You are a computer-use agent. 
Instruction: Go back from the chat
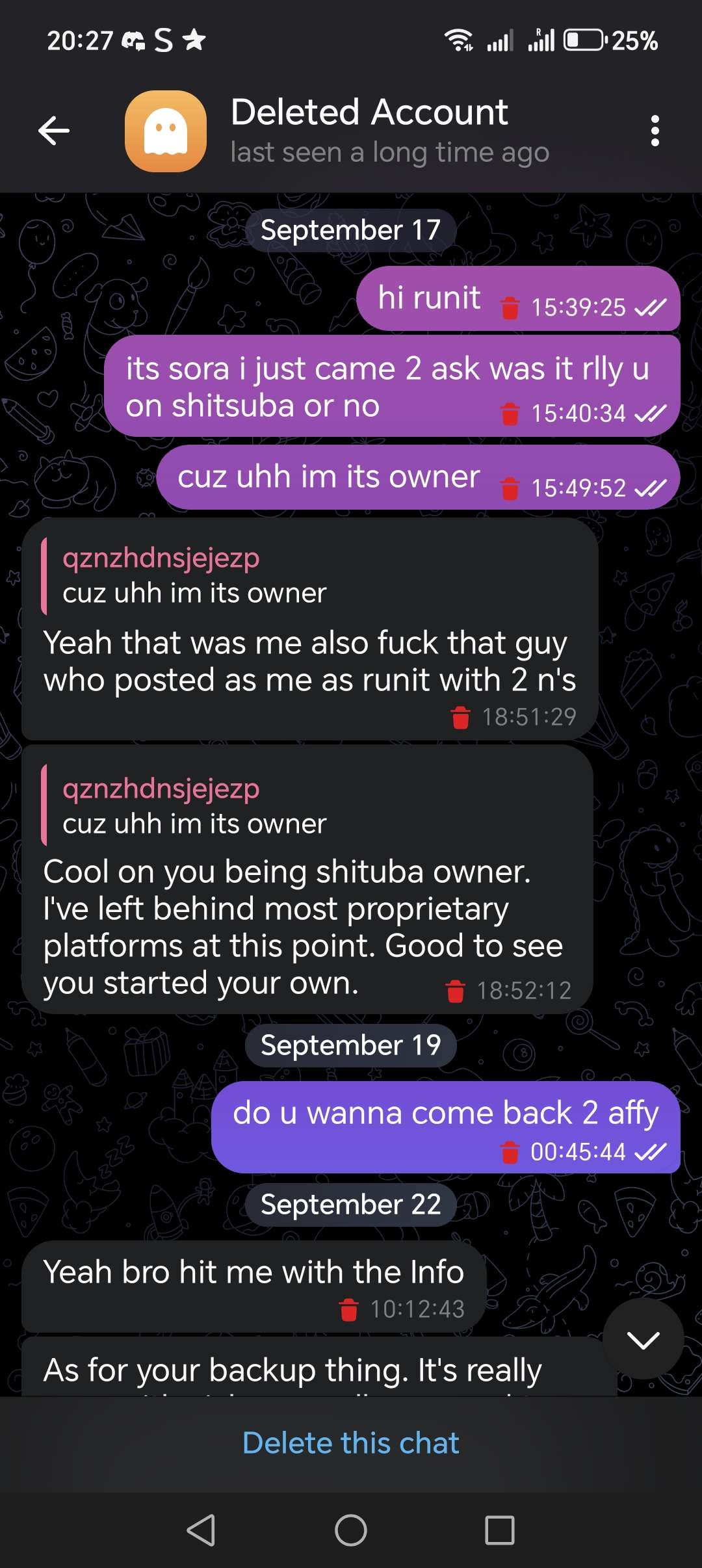click(x=54, y=131)
